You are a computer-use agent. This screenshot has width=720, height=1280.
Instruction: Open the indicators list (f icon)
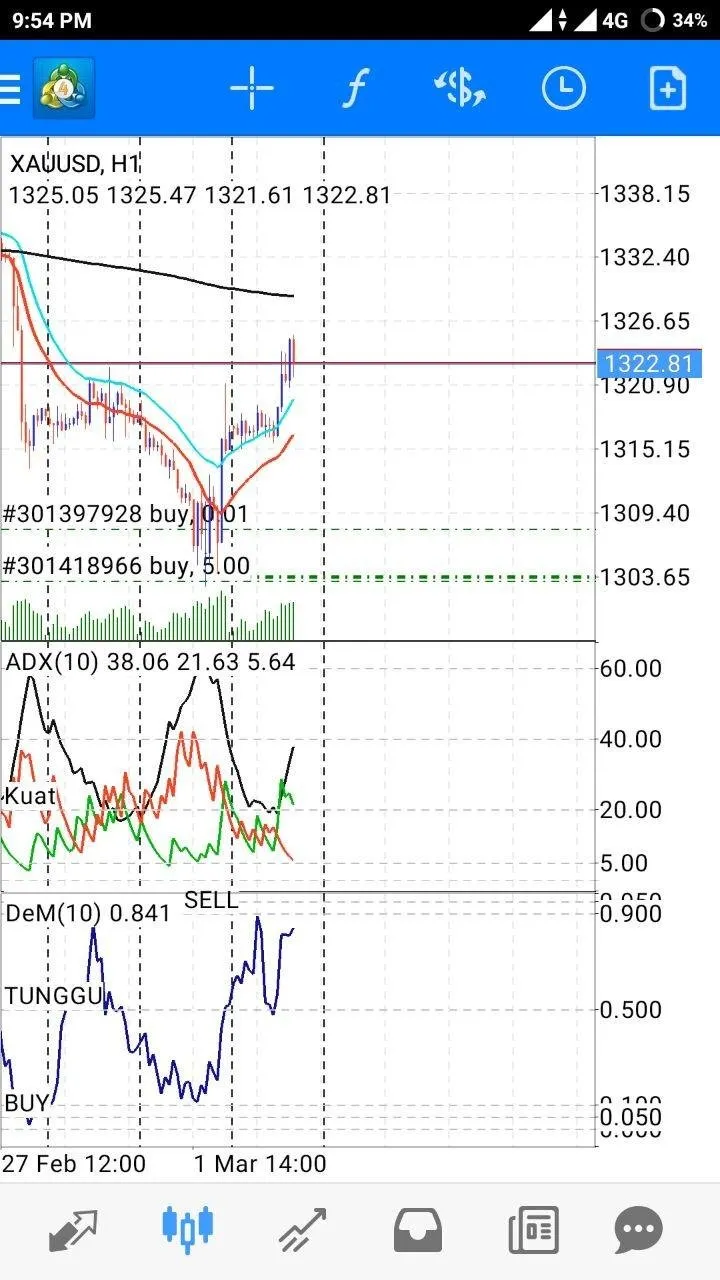(355, 89)
